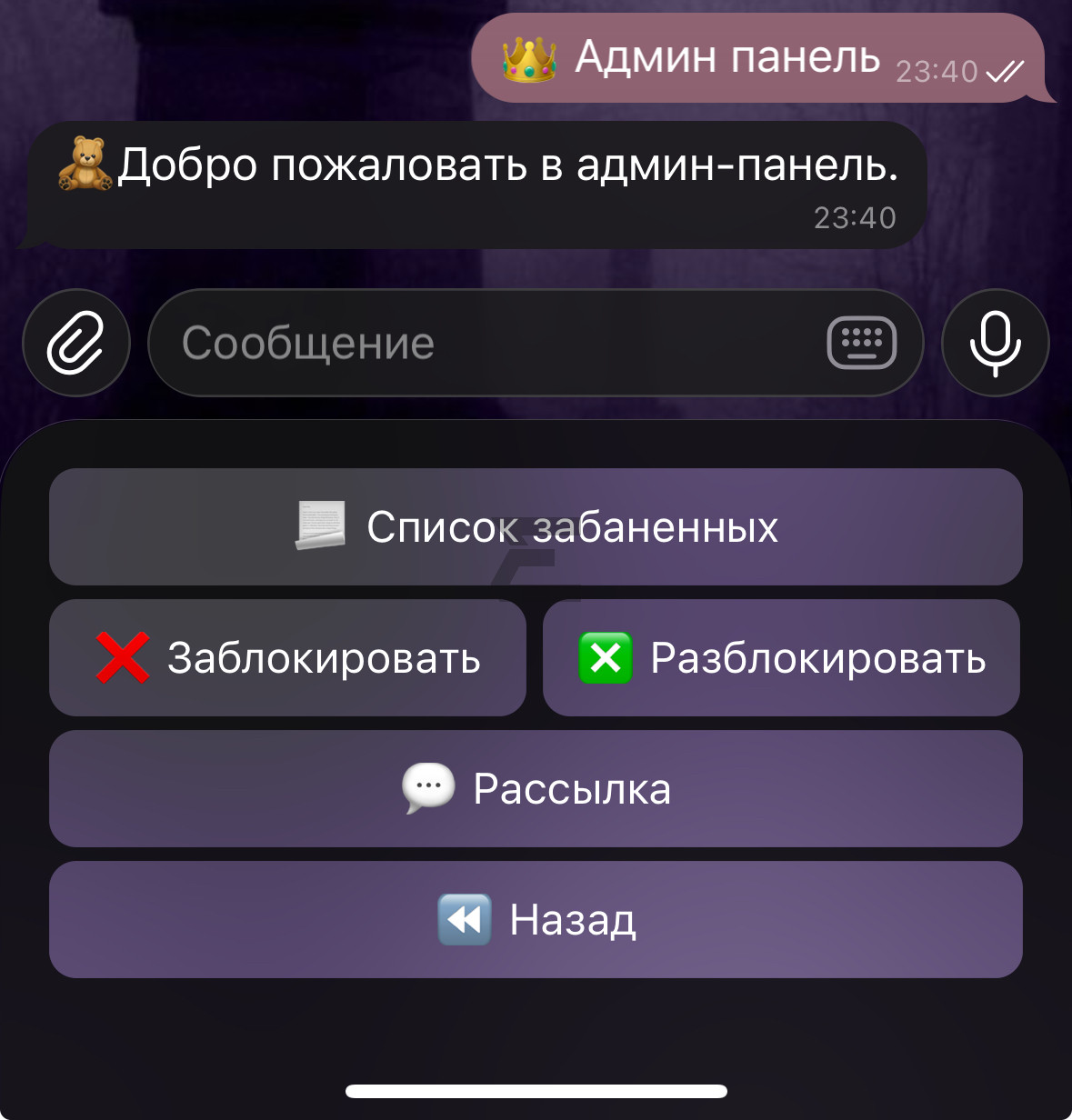Viewport: 1072px width, 1120px height.
Task: Click the paperclip attachment icon
Action: [76, 343]
